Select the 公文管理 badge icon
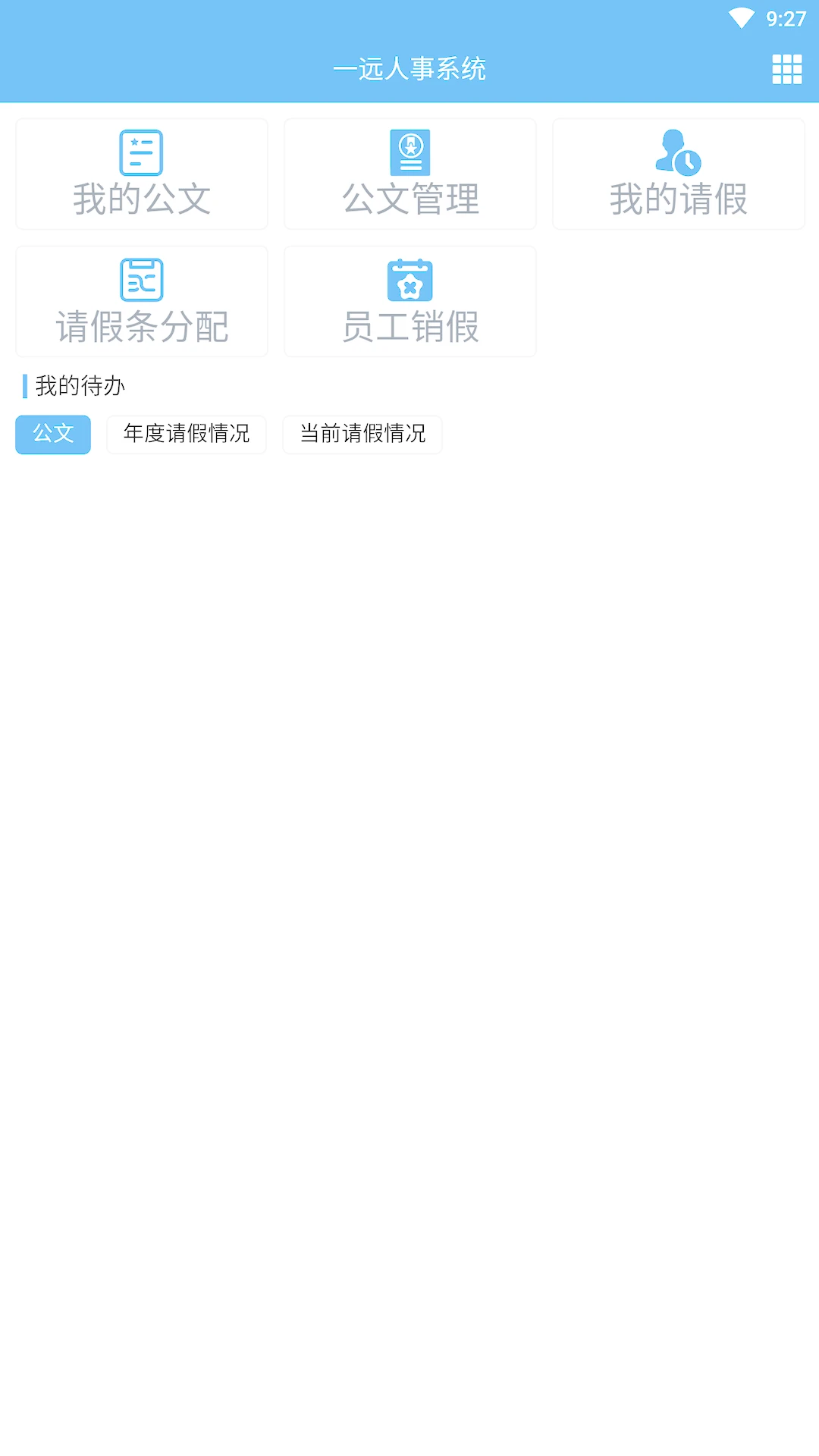Viewport: 819px width, 1456px height. [409, 152]
